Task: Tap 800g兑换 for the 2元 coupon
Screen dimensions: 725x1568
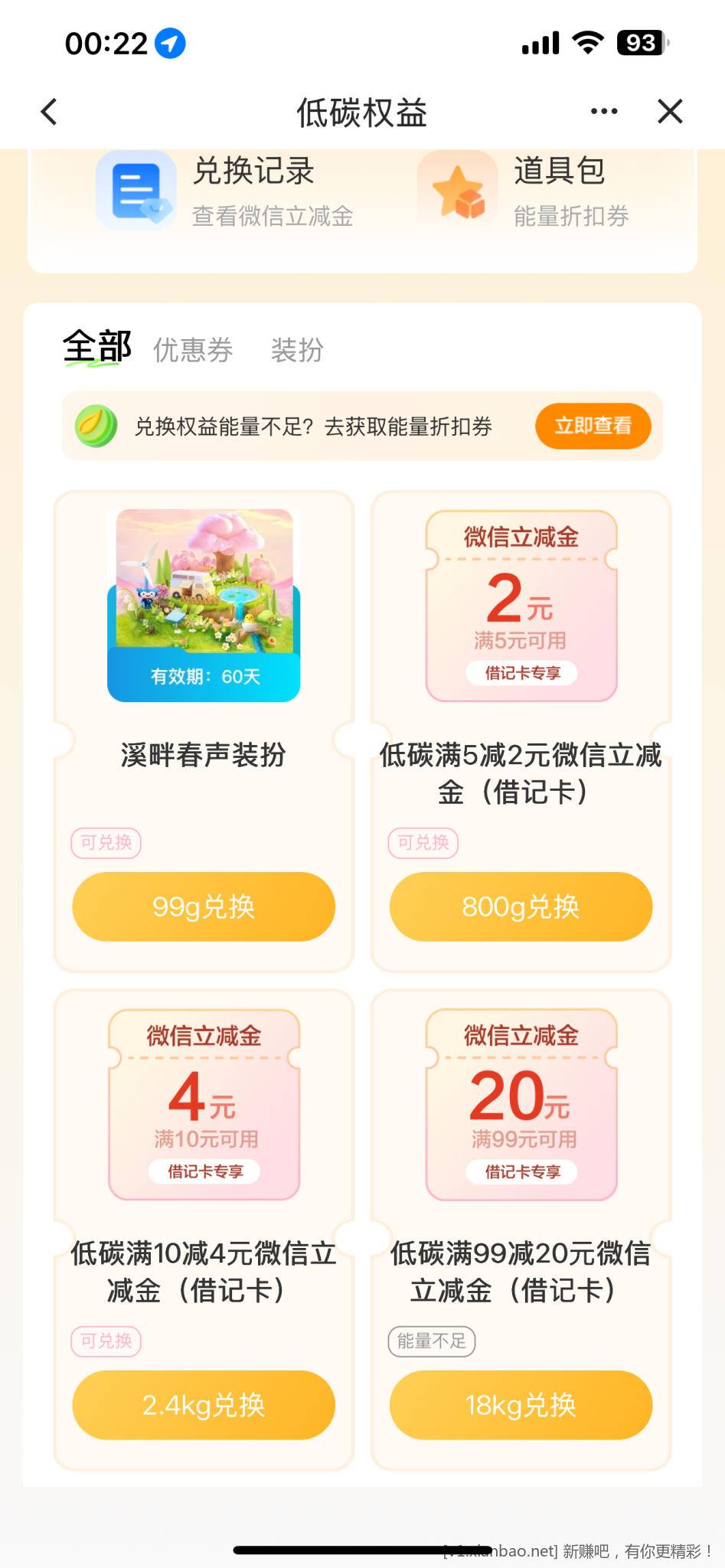Action: (521, 906)
